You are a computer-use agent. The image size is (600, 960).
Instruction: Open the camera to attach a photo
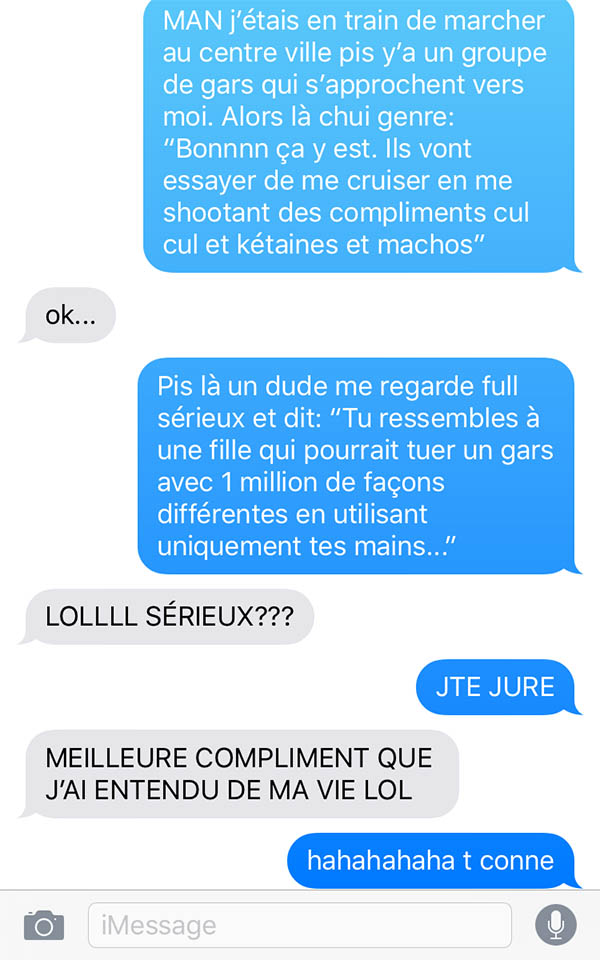point(43,925)
